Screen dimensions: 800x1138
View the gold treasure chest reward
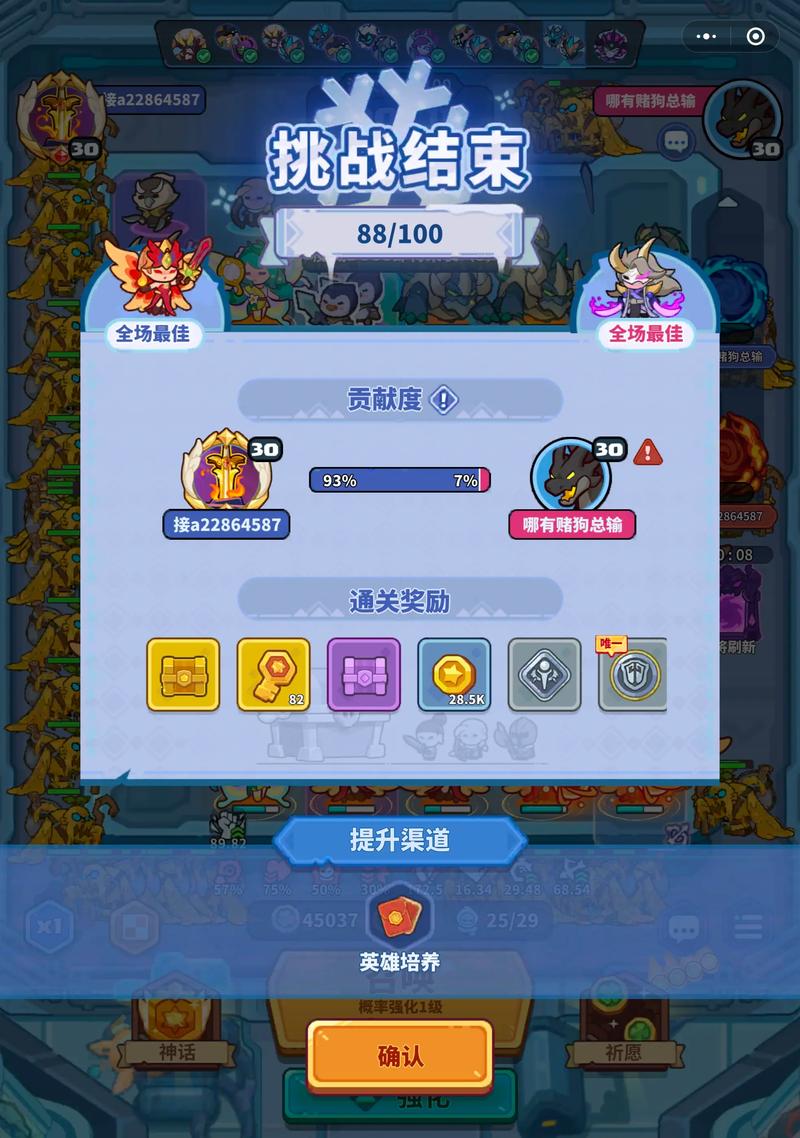click(183, 675)
